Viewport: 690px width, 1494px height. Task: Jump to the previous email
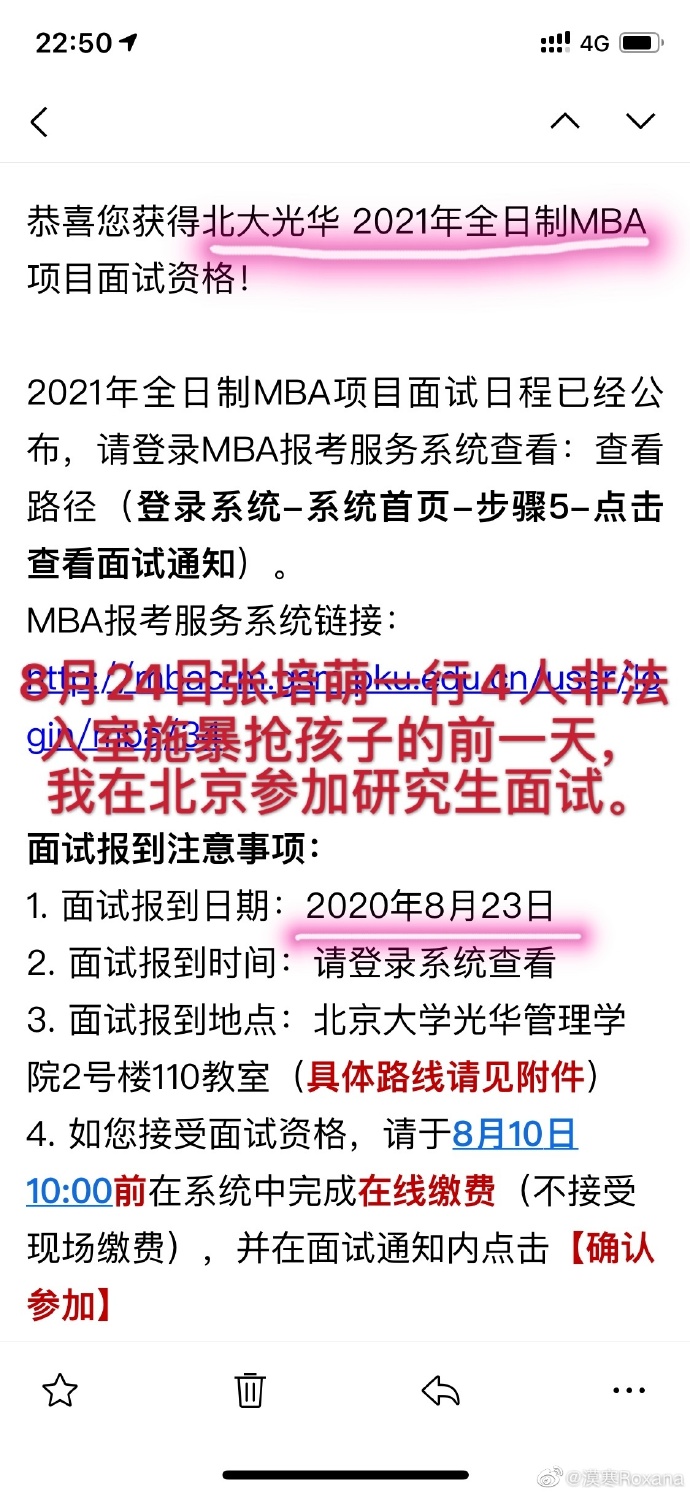coord(565,122)
